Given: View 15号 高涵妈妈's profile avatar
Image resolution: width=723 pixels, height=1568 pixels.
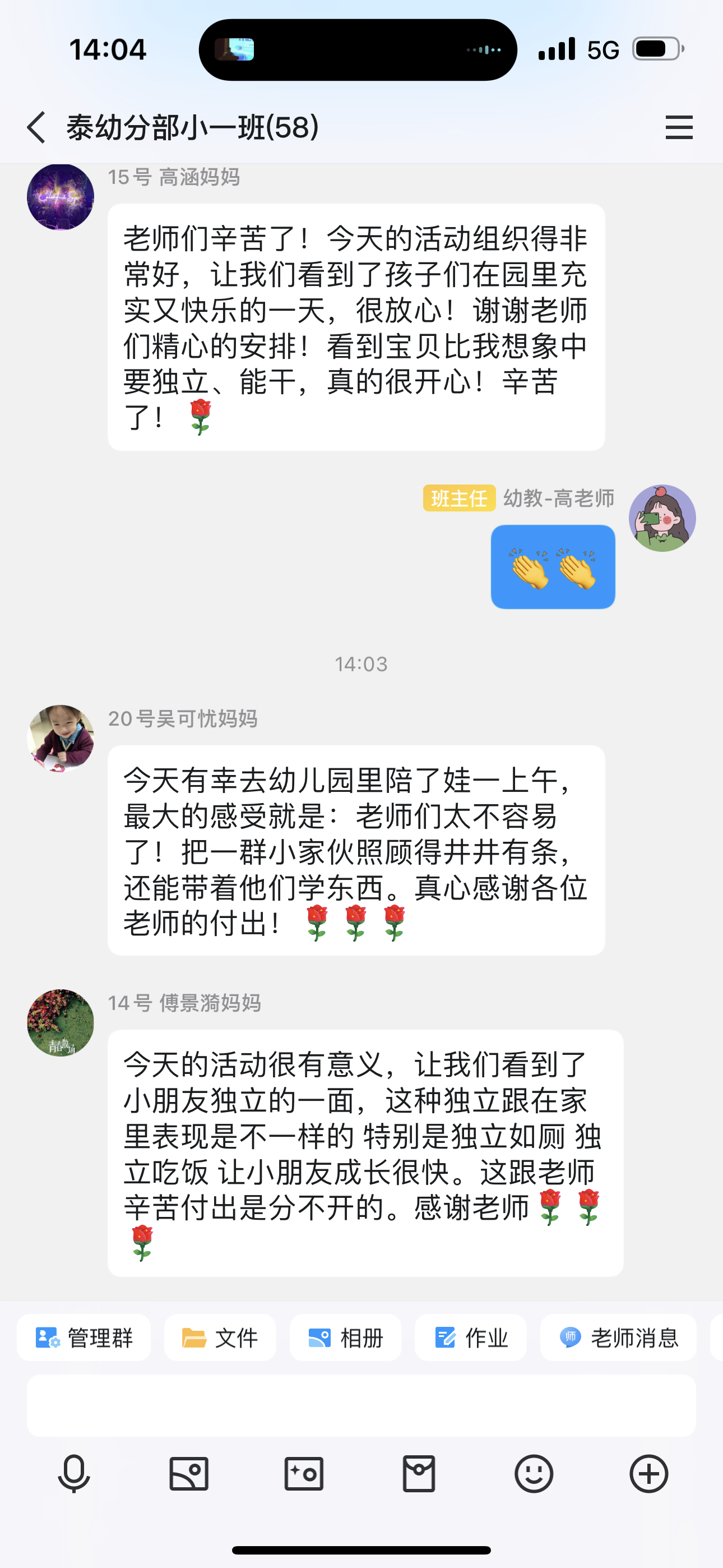Looking at the screenshot, I should pos(61,197).
